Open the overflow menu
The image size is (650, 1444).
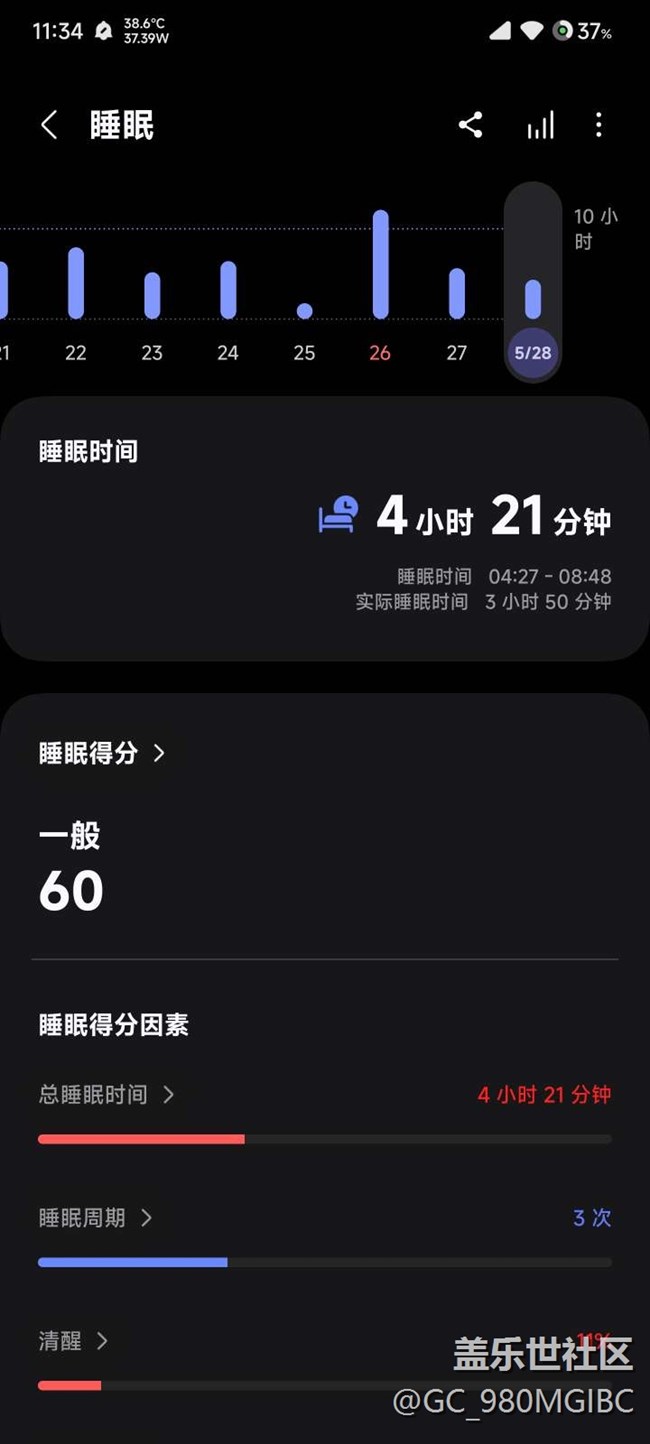coord(598,125)
